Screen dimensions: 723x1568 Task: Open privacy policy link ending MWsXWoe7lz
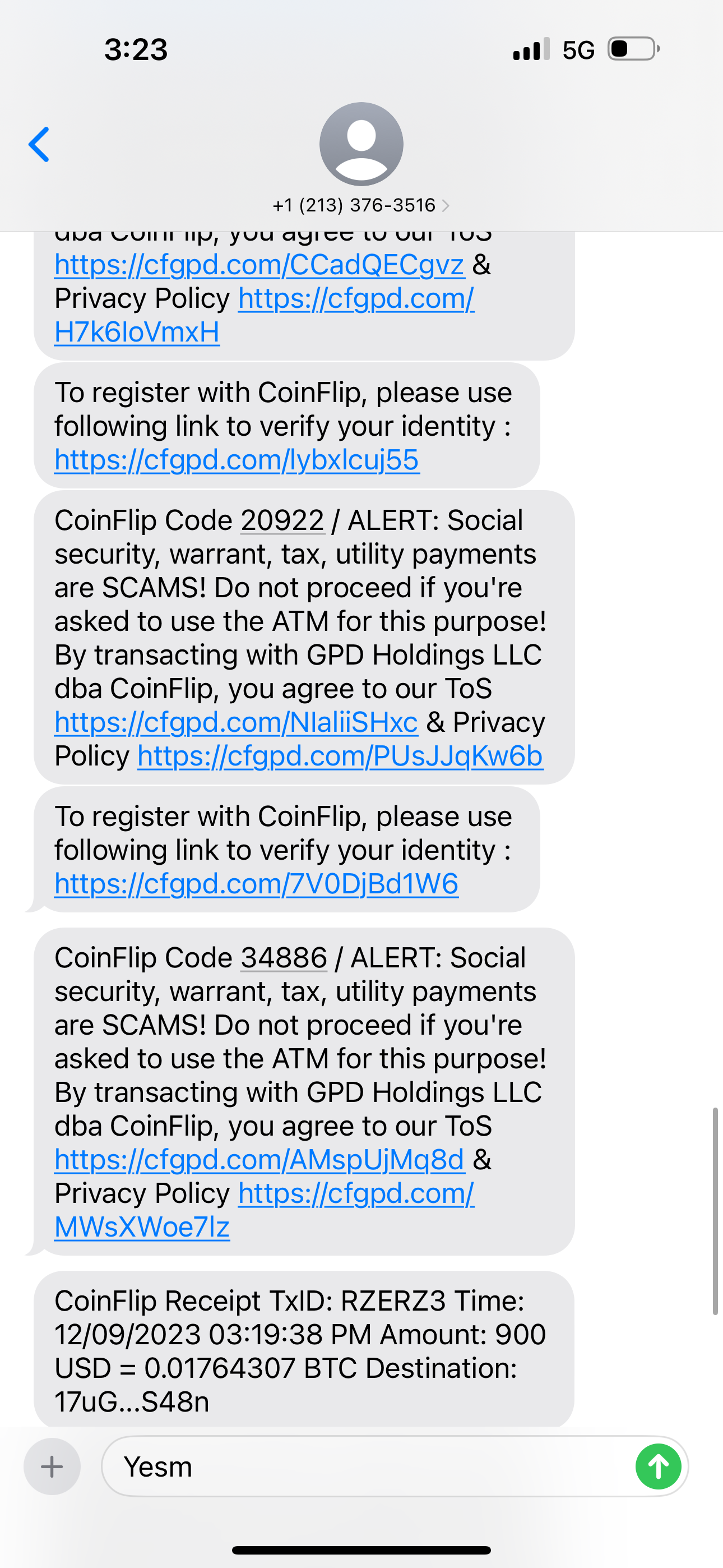142,1227
